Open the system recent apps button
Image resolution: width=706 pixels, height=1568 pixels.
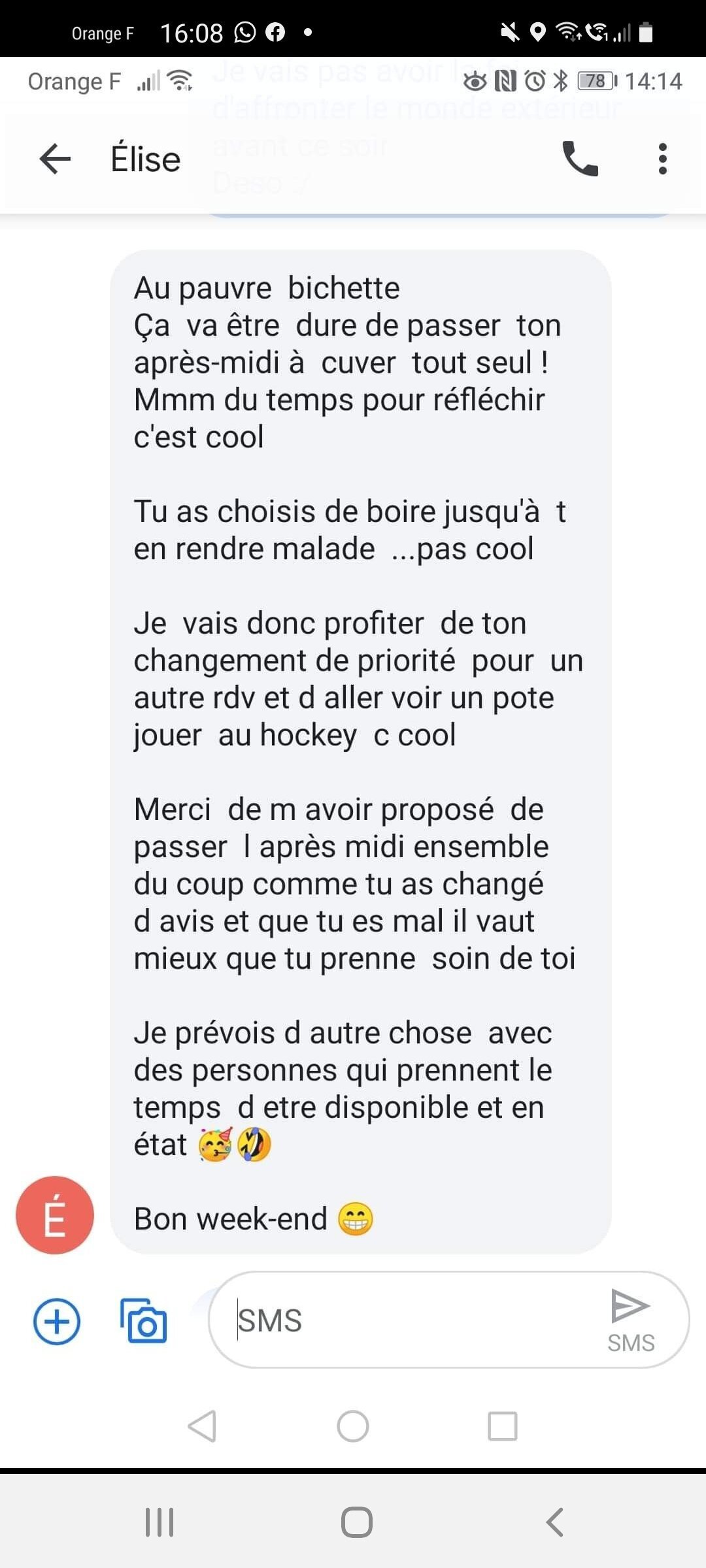pyautogui.click(x=160, y=1522)
